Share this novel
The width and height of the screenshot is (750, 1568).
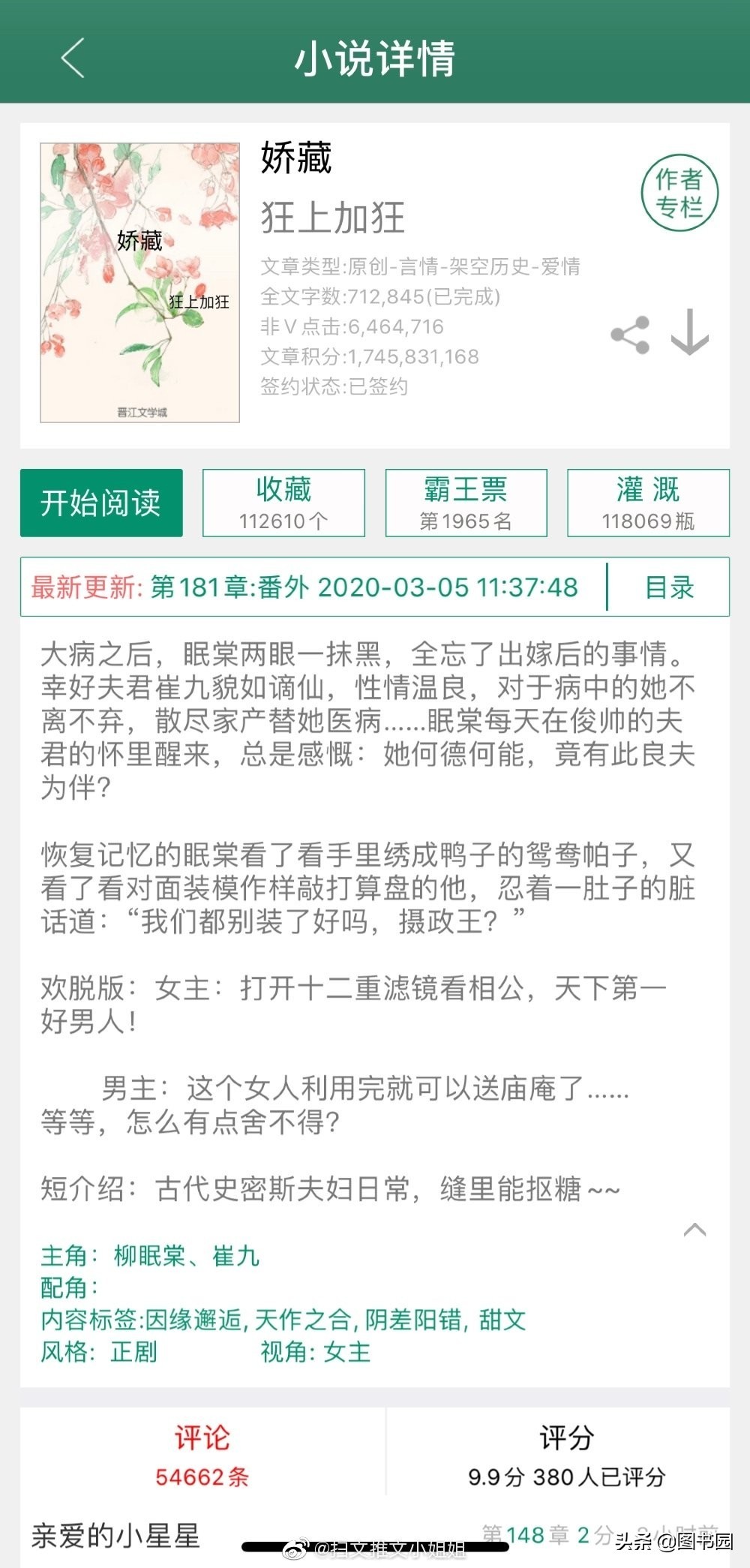click(631, 335)
